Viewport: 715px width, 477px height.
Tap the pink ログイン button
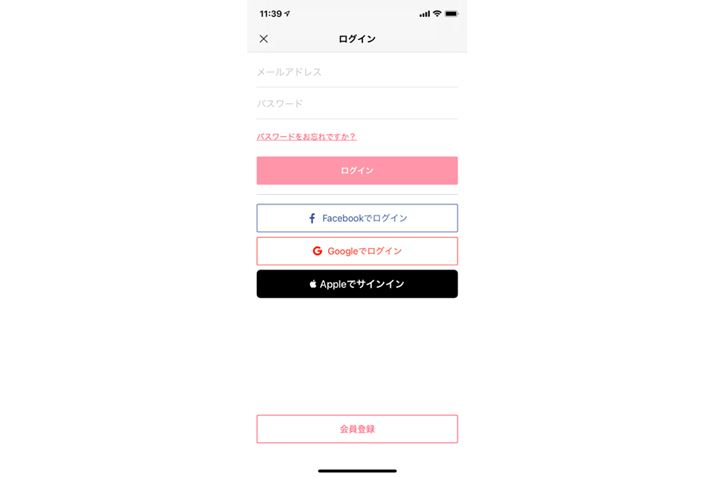pyautogui.click(x=357, y=171)
